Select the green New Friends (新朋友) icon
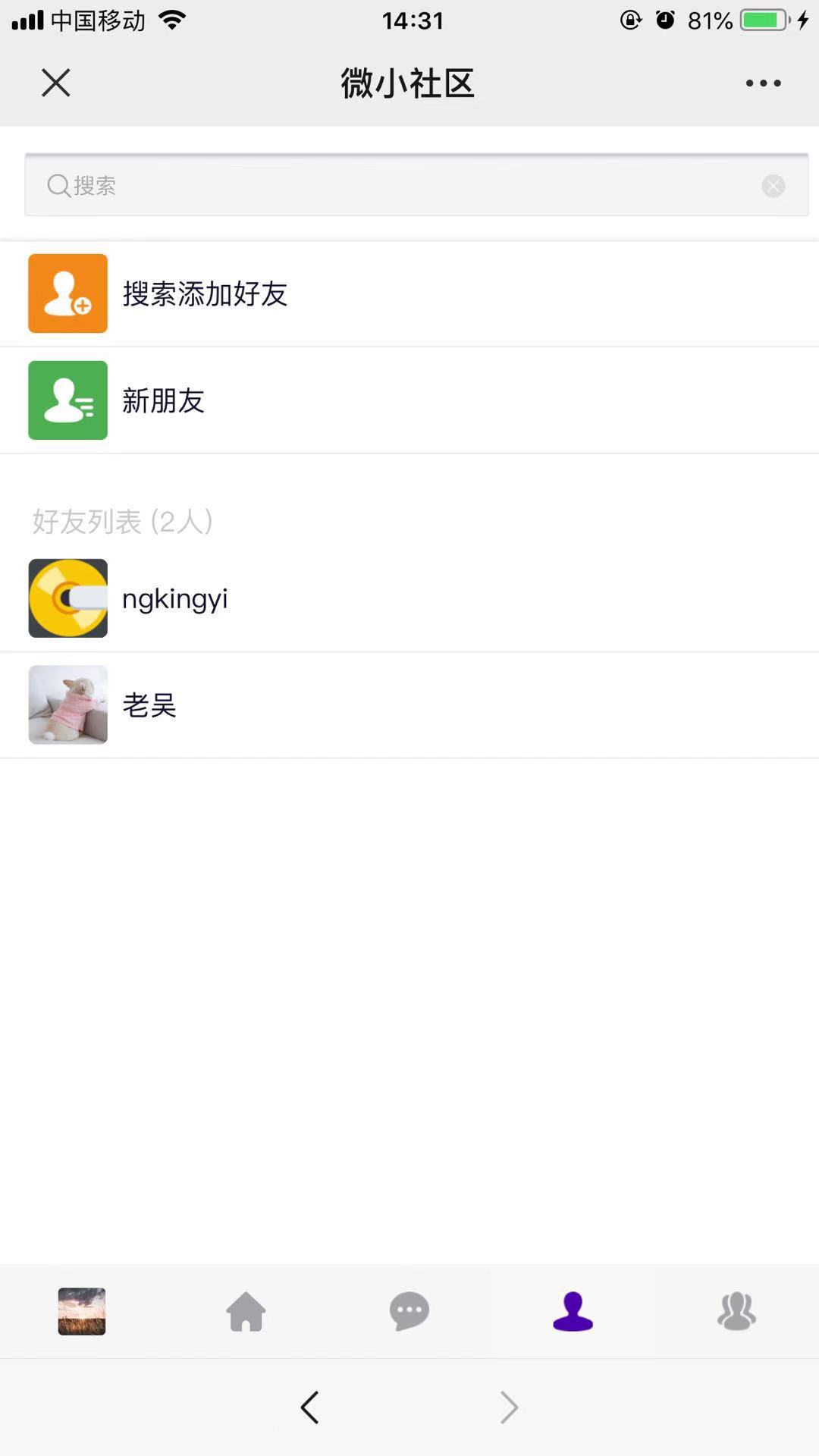Viewport: 819px width, 1456px height. tap(67, 400)
